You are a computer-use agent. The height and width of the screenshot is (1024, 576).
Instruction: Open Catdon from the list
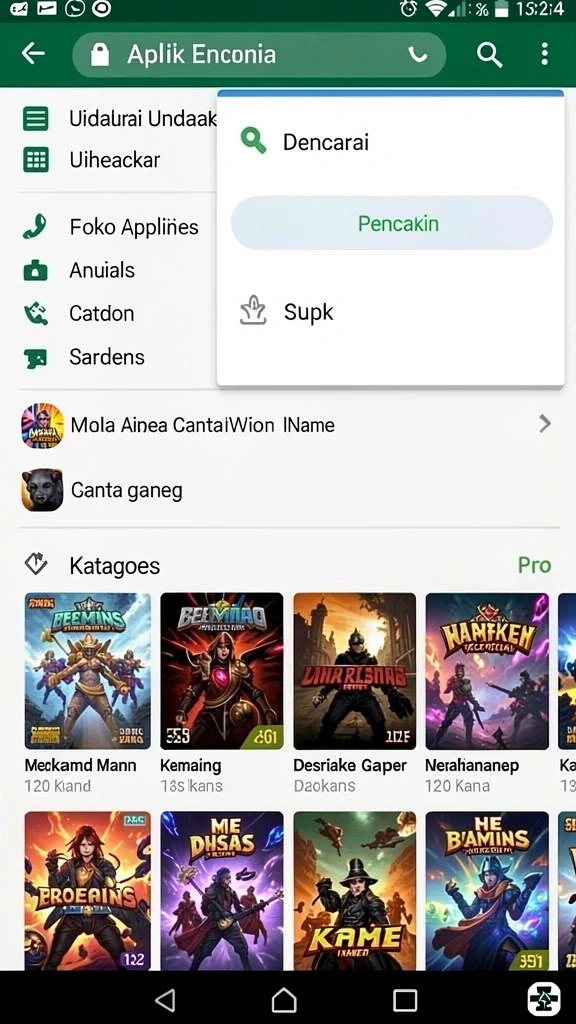click(119, 313)
